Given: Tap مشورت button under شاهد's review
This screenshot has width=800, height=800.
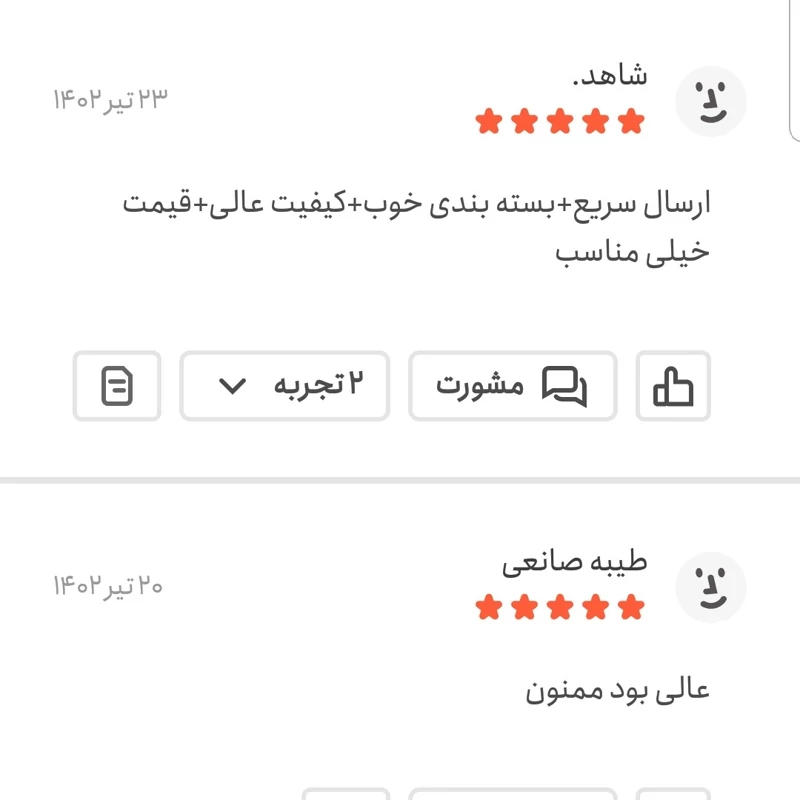Looking at the screenshot, I should pos(512,386).
